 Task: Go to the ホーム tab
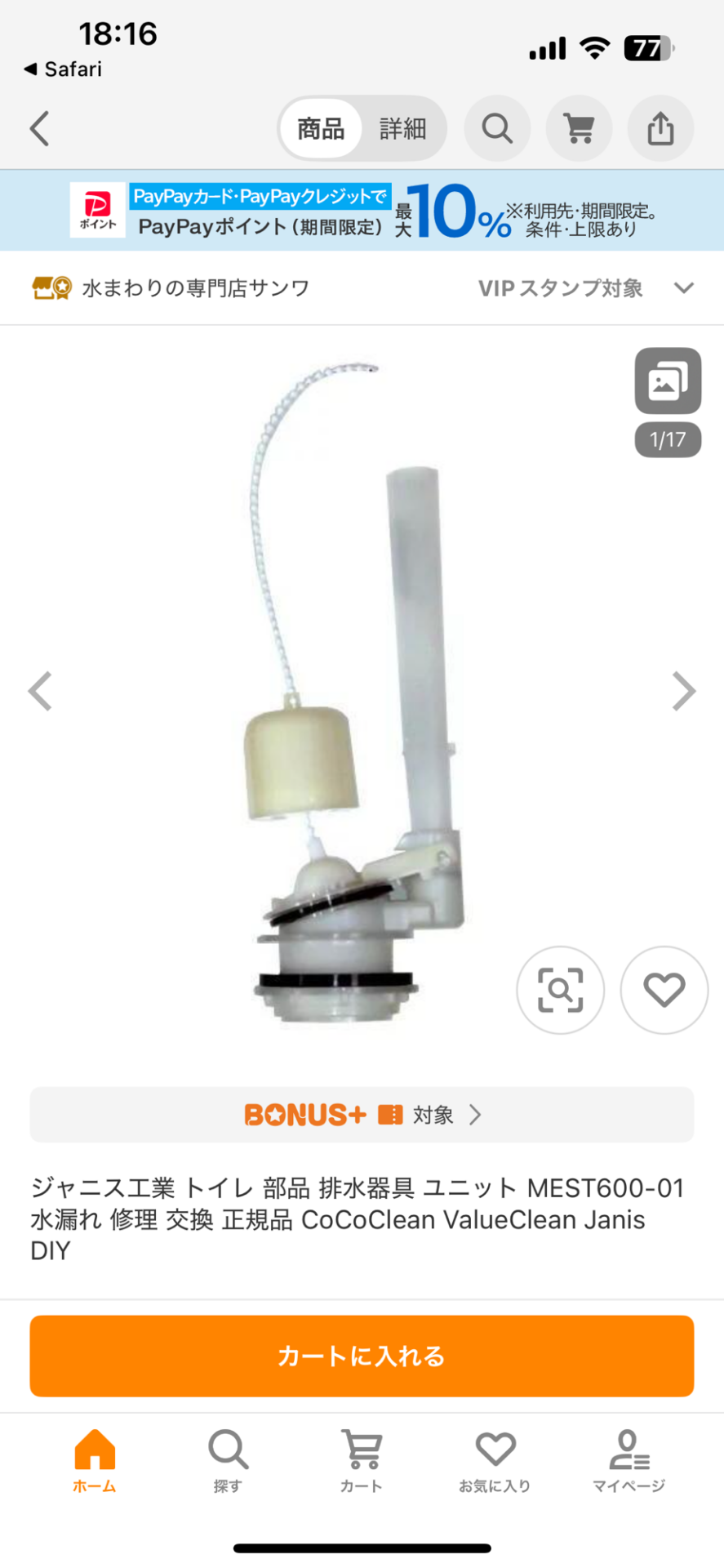[95, 1460]
